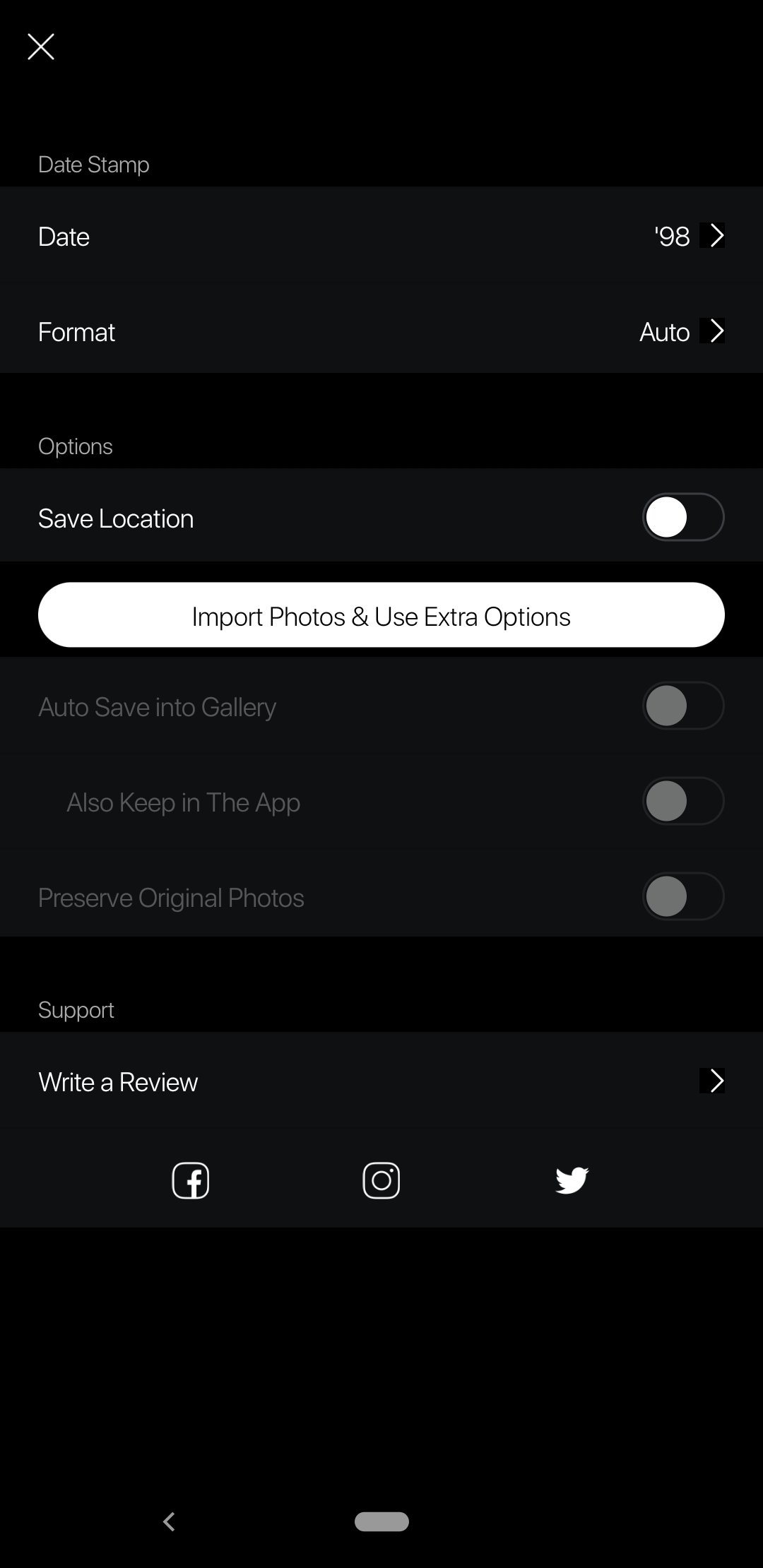Toggle Preserve Original Photos

[682, 896]
